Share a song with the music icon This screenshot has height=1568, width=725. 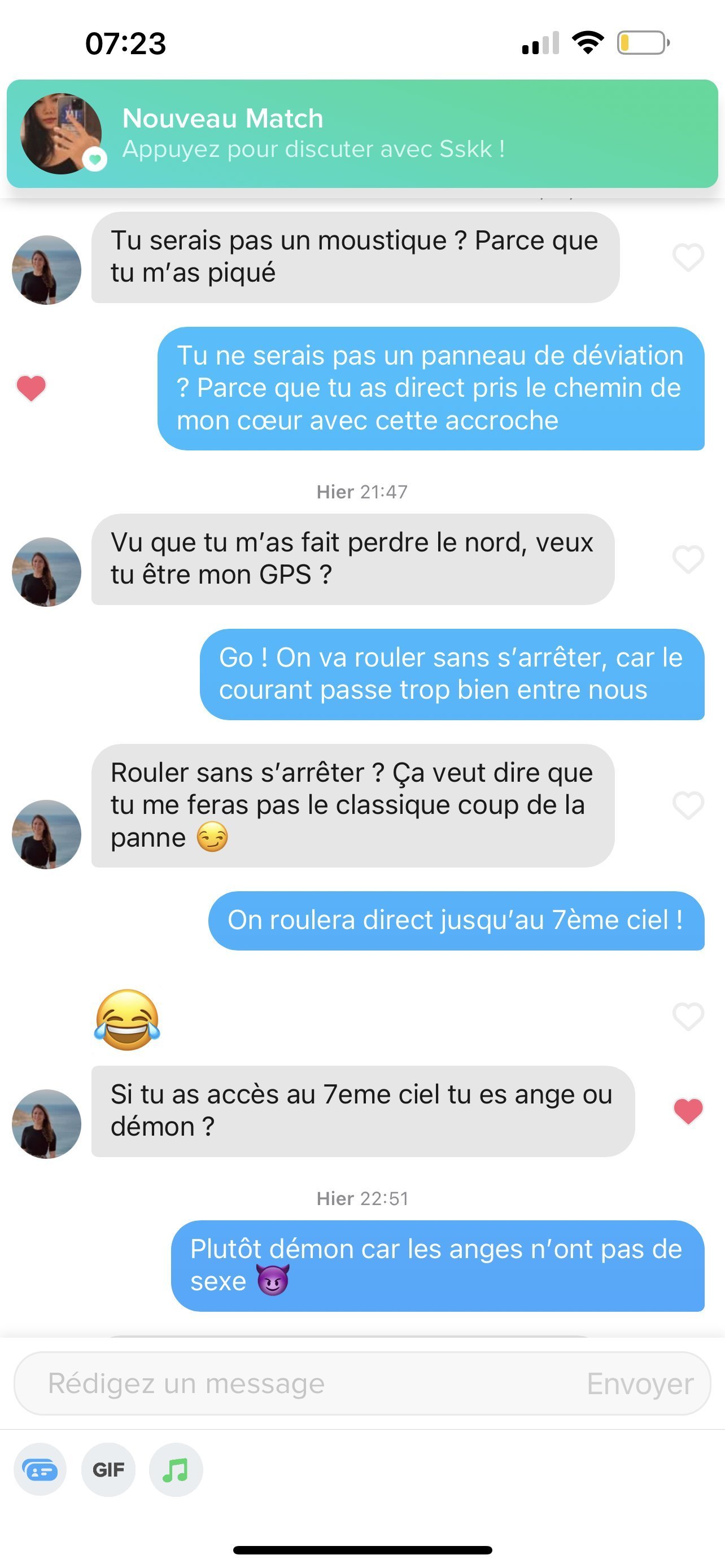coord(176,1470)
